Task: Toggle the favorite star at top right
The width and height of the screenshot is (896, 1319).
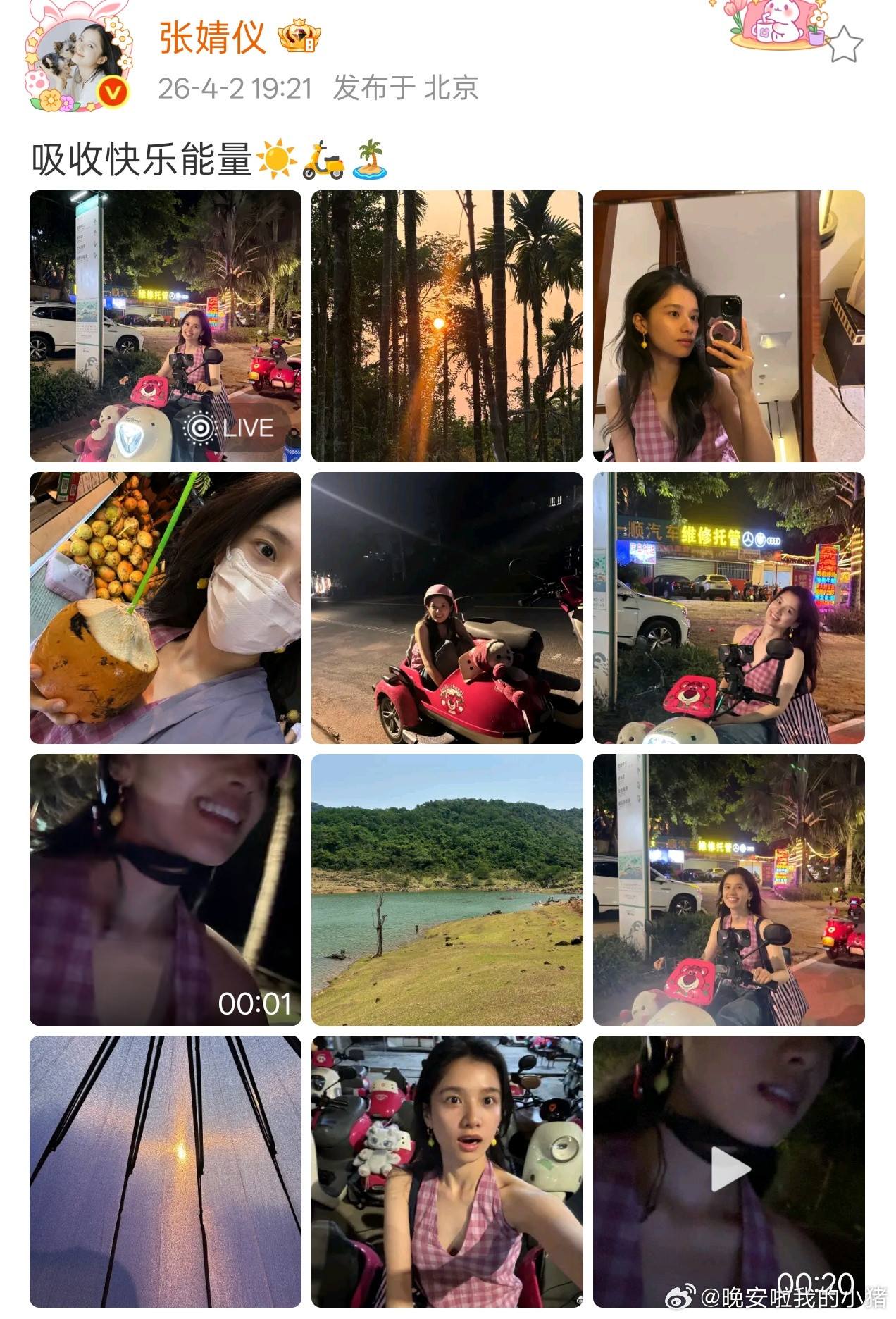Action: click(843, 44)
